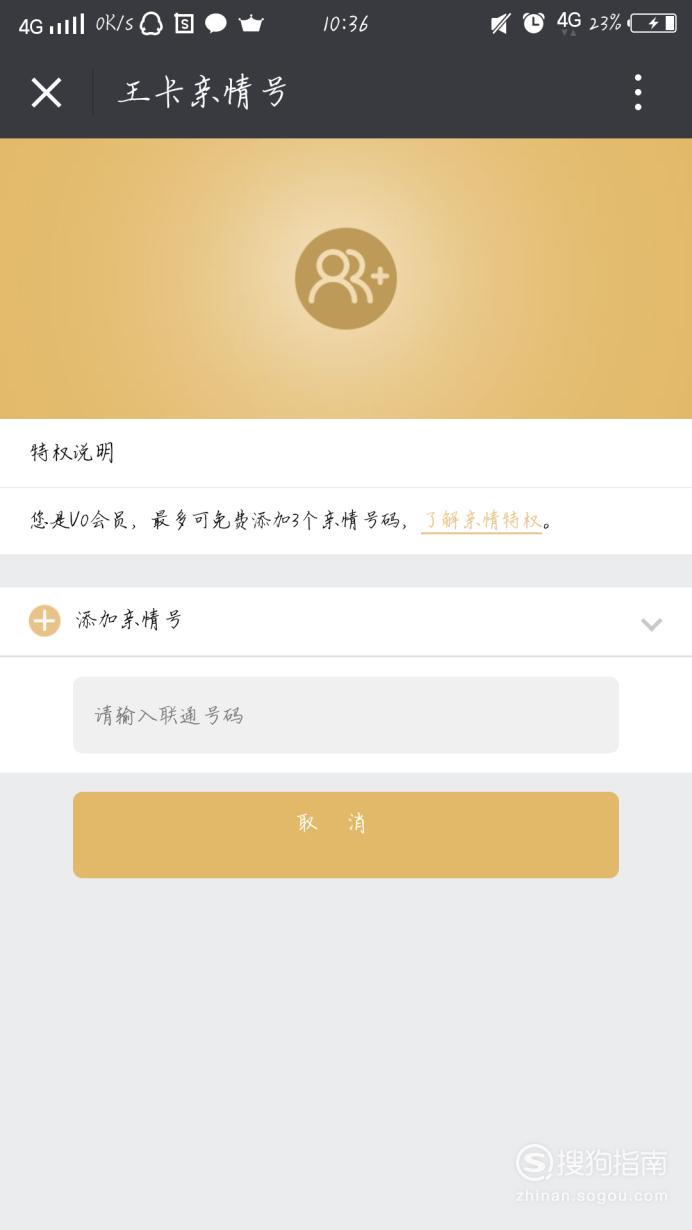Tap the 添加亲情号 plus icon
This screenshot has width=692, height=1230.
point(44,620)
